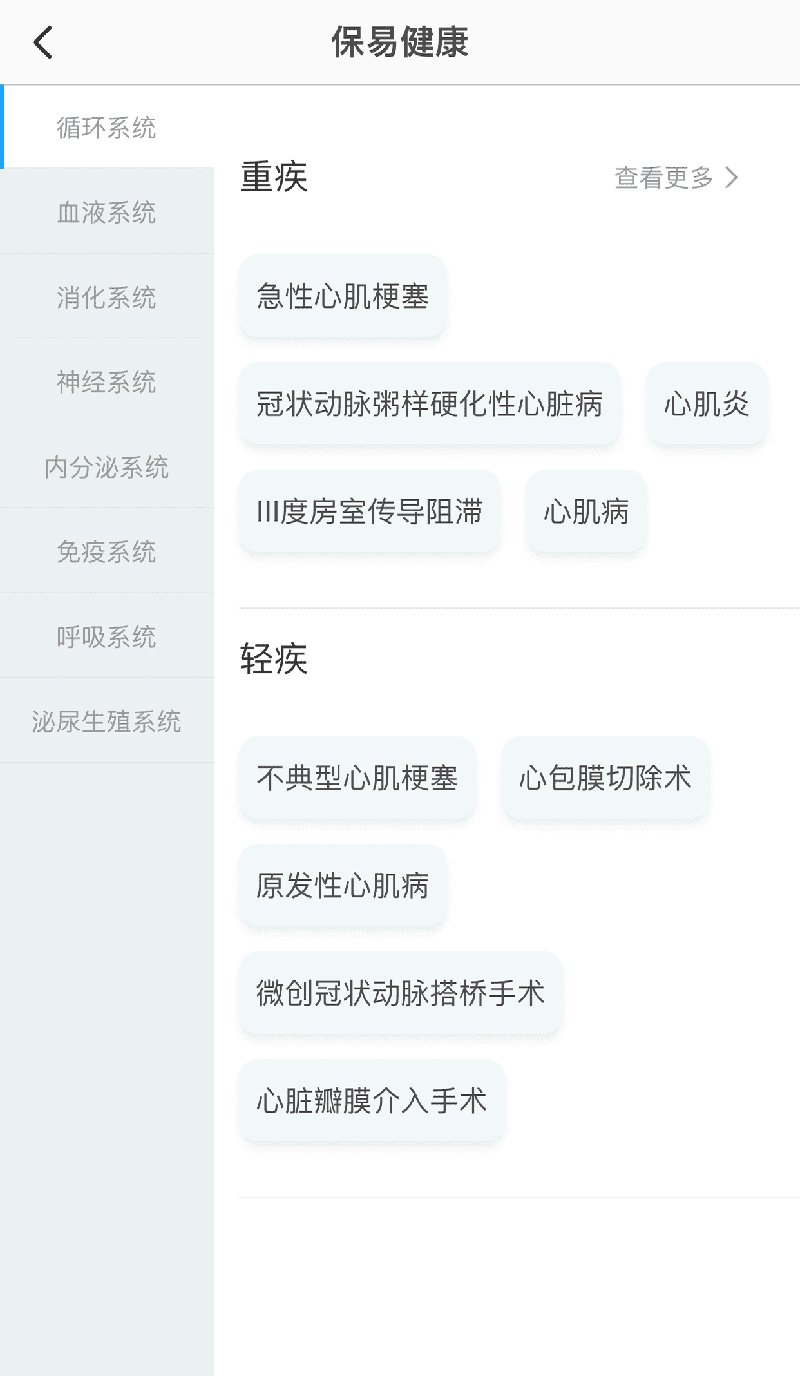Switch to 泌尿生殖系统 category
This screenshot has height=1376, width=800.
point(107,721)
